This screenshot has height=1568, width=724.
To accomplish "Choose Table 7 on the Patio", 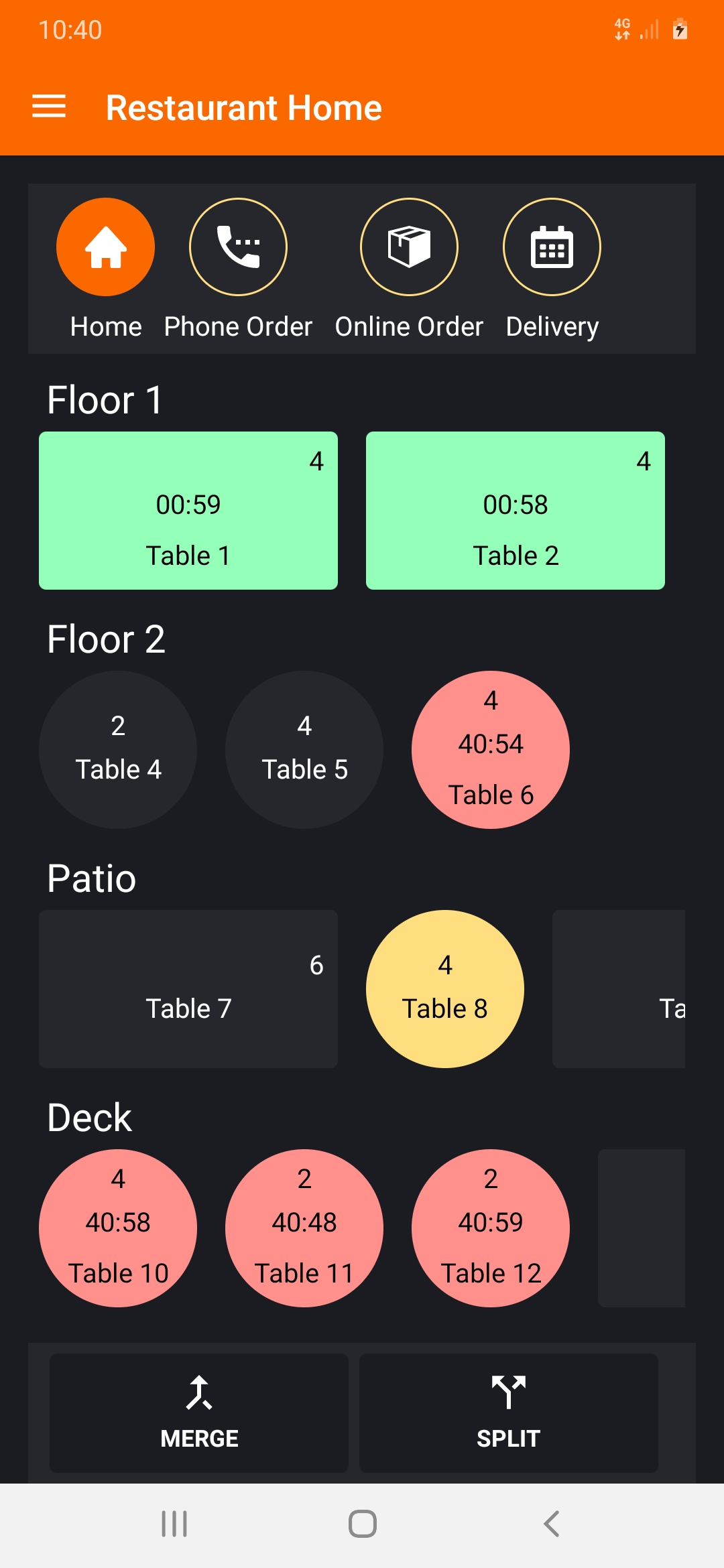I will pos(188,989).
